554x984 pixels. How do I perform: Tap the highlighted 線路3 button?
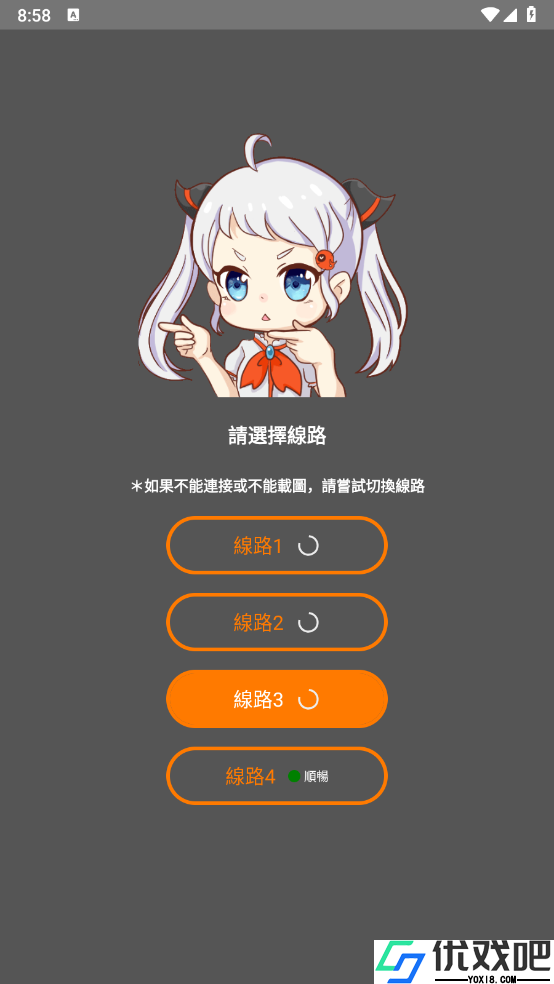(277, 699)
